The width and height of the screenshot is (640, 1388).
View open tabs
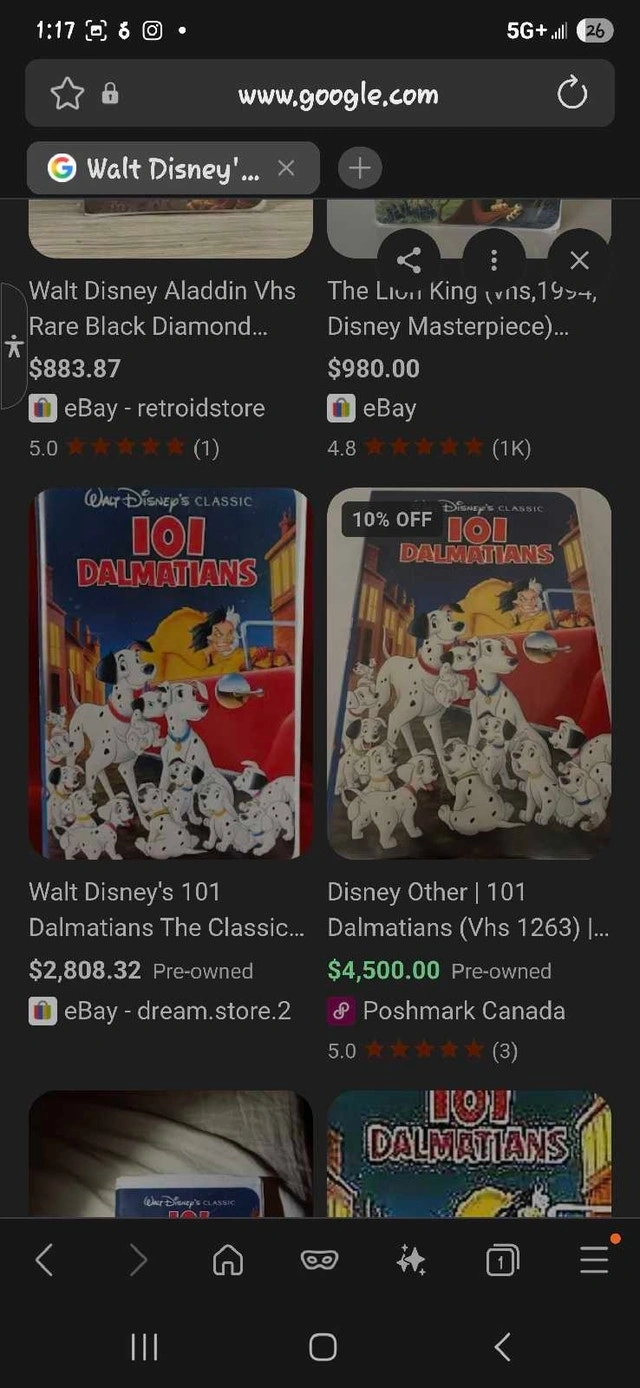pos(502,1262)
